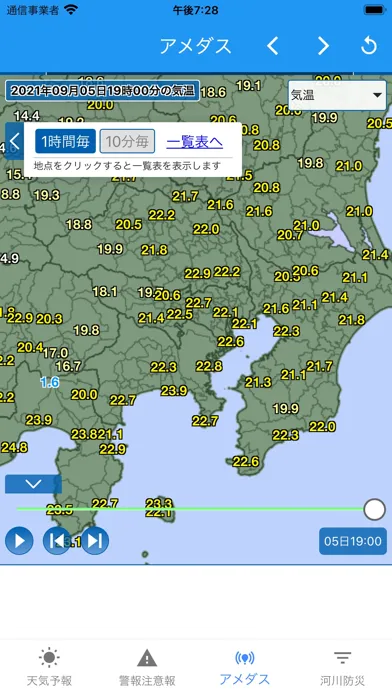Viewport: 392px width, 696px height.
Task: Switch to the 河川防災 tab
Action: (x=342, y=667)
